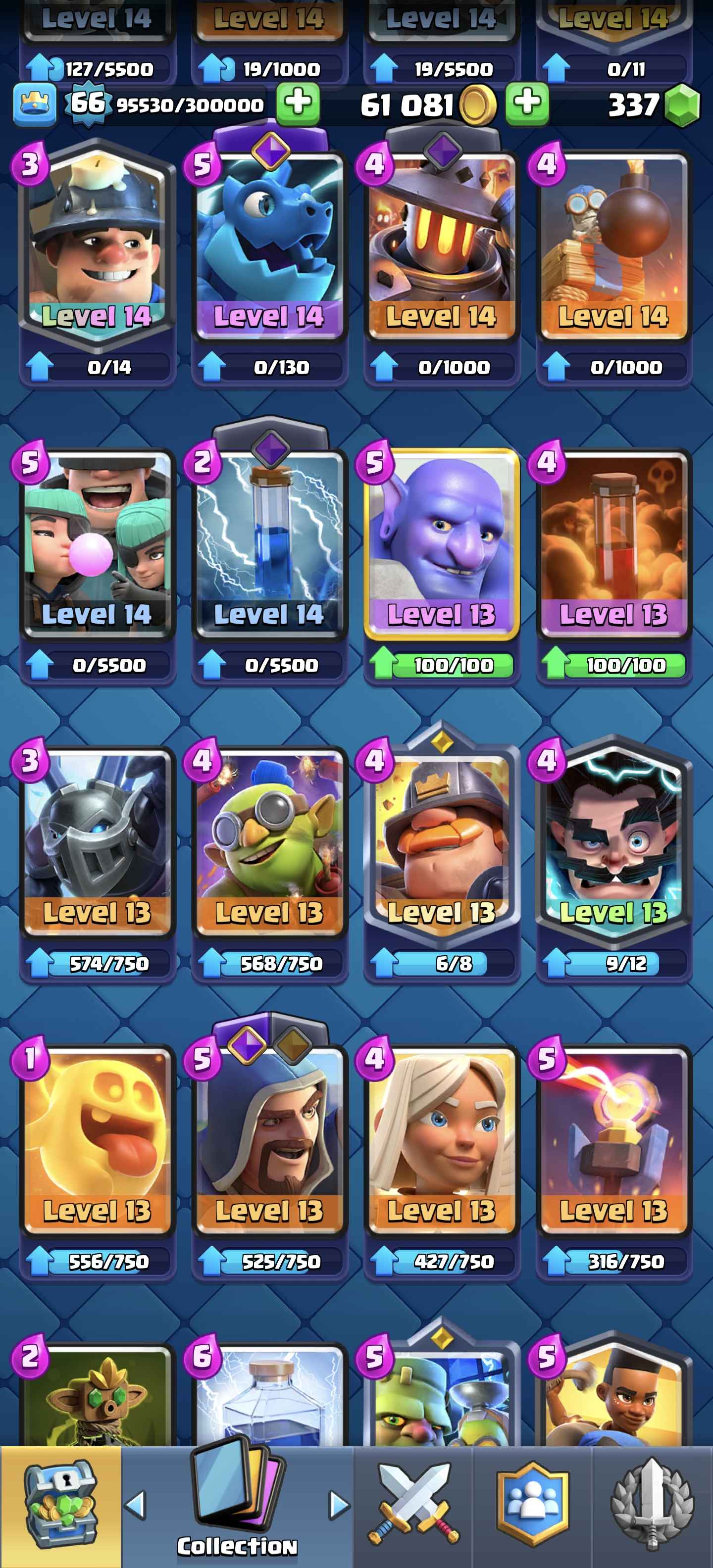This screenshot has height=1568, width=713.
Task: Select the Electro Dragon card
Action: [269, 244]
